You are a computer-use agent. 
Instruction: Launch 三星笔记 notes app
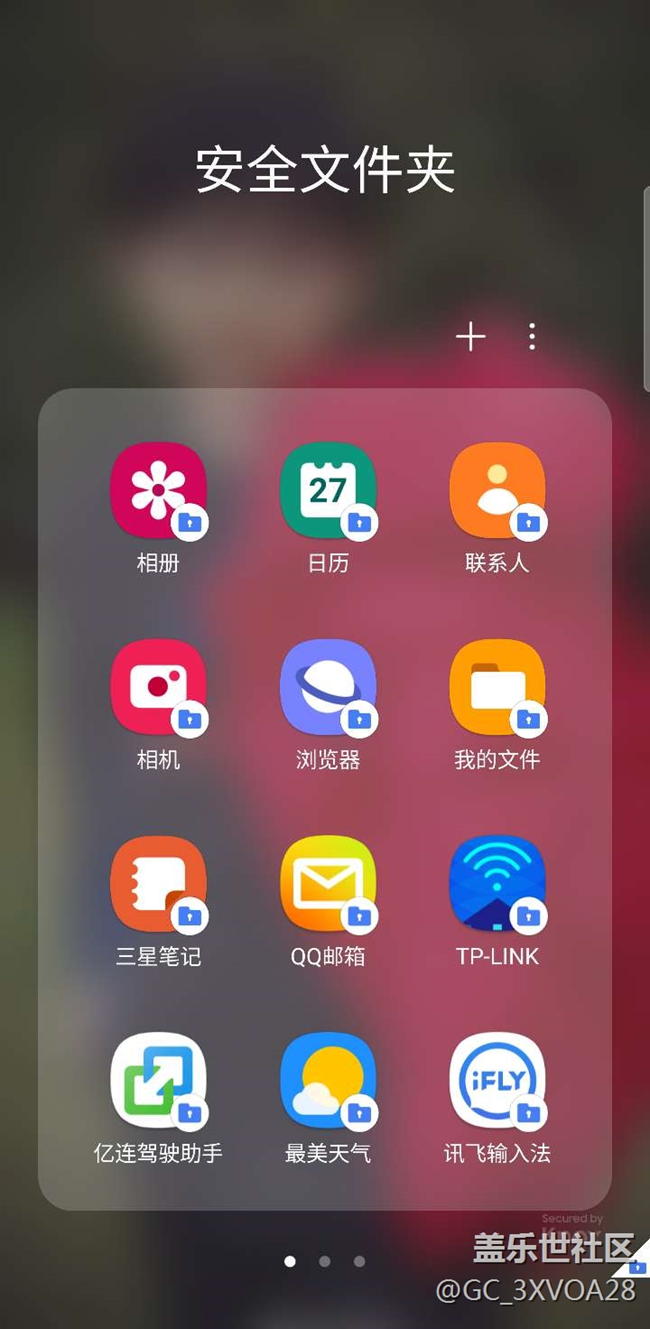158,884
